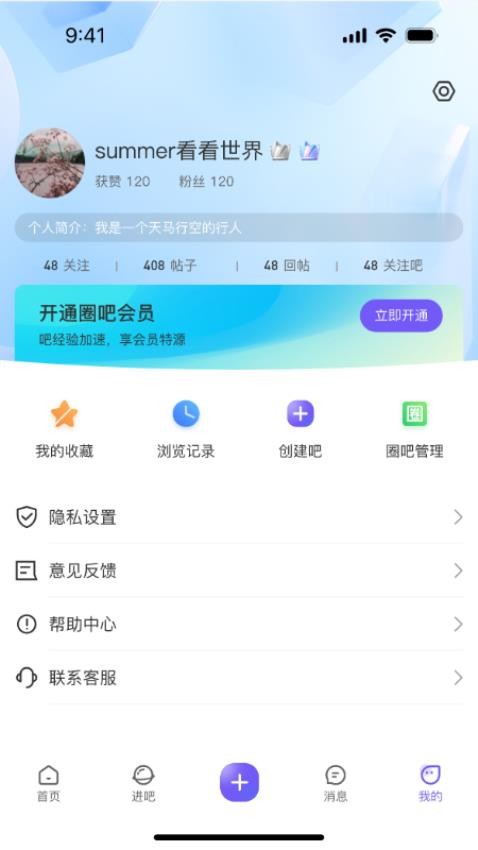Viewport: 478px width, 850px height.
Task: Select the 我的 tab
Action: (430, 783)
